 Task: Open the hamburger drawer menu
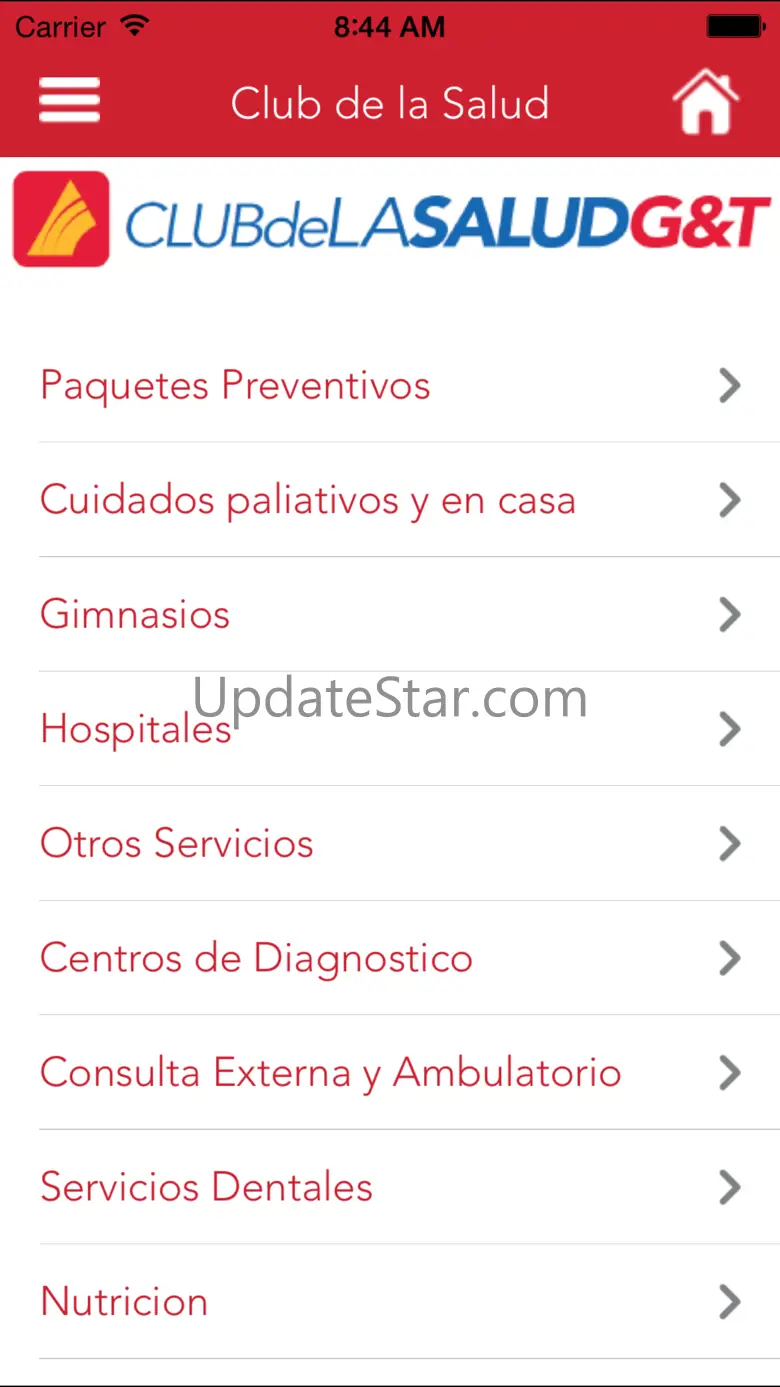[x=69, y=101]
